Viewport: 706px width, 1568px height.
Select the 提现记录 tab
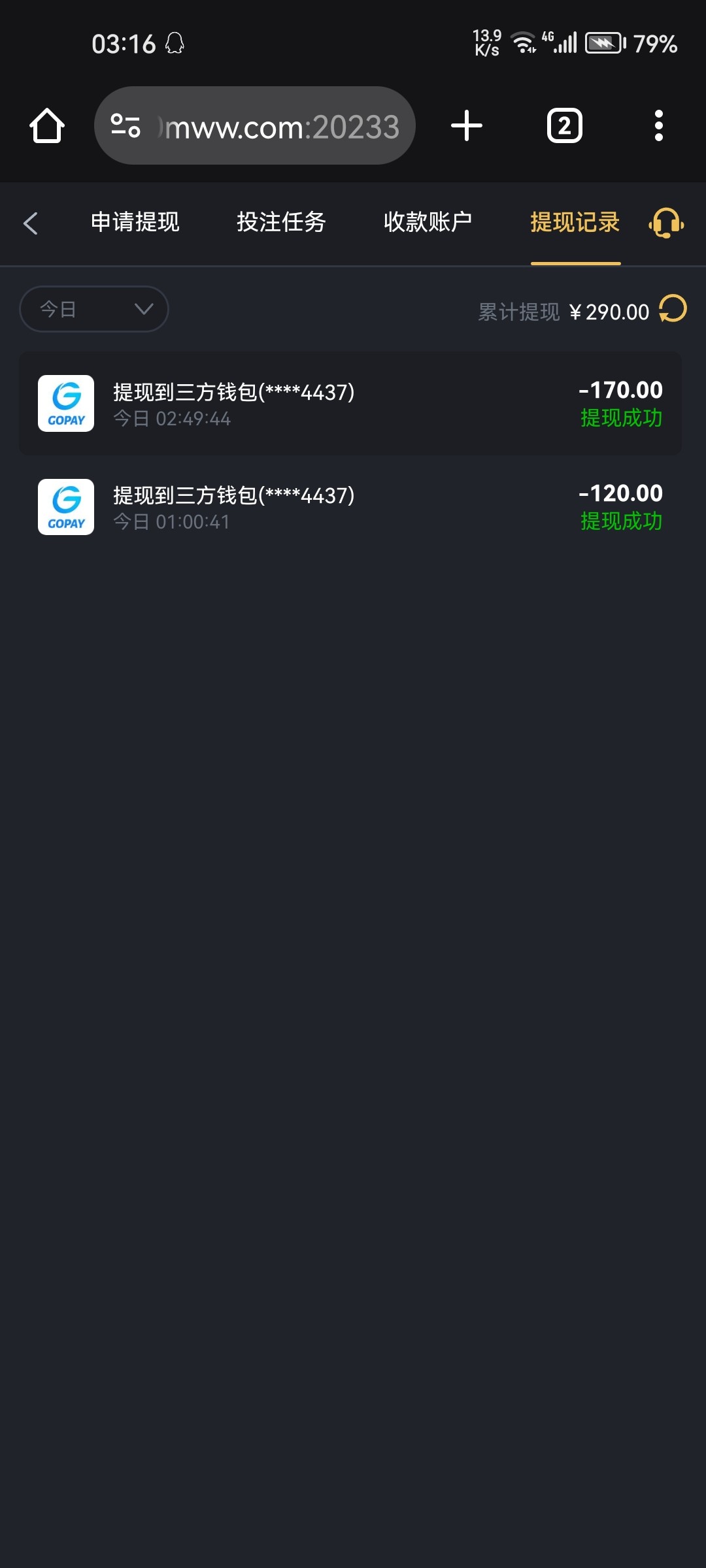click(x=575, y=222)
